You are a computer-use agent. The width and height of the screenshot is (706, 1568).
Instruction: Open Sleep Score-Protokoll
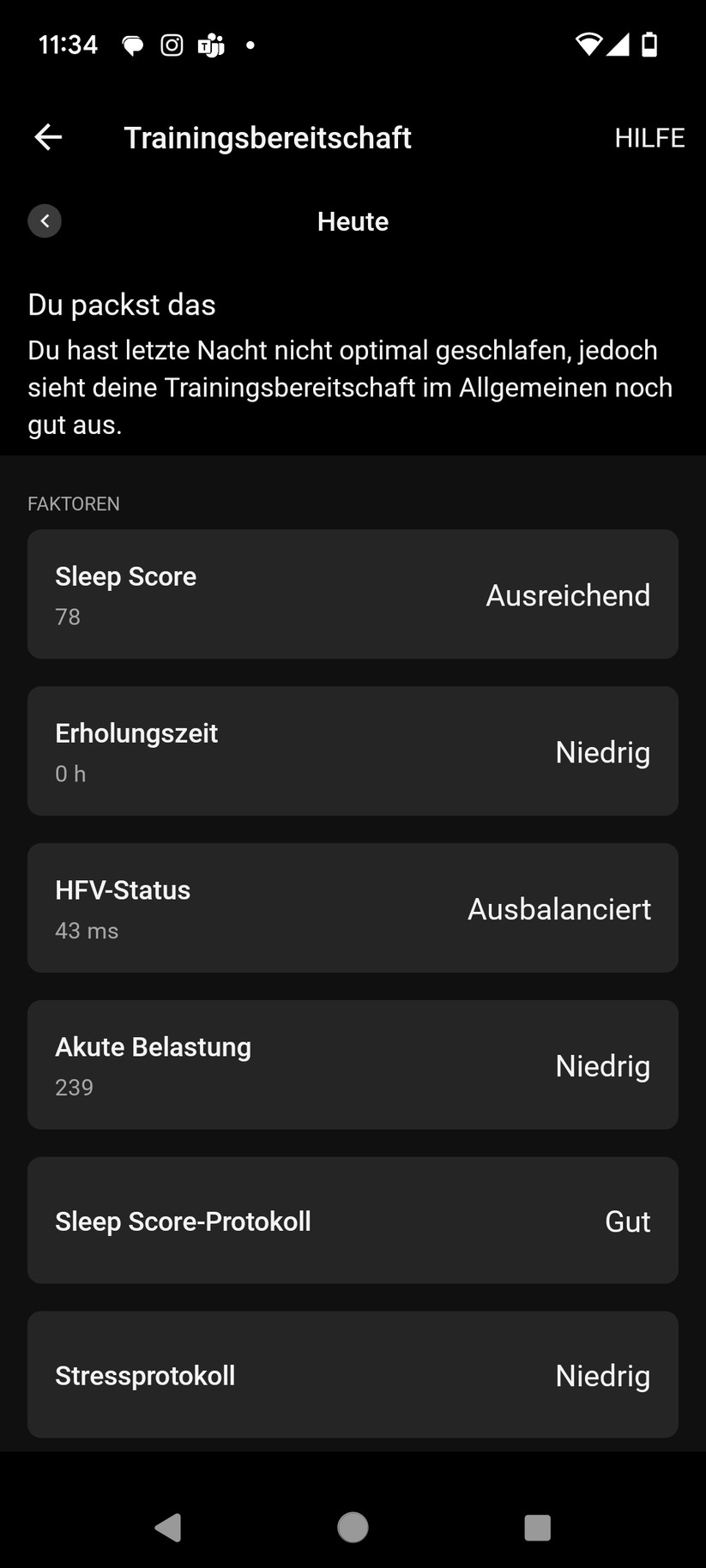pos(353,1221)
